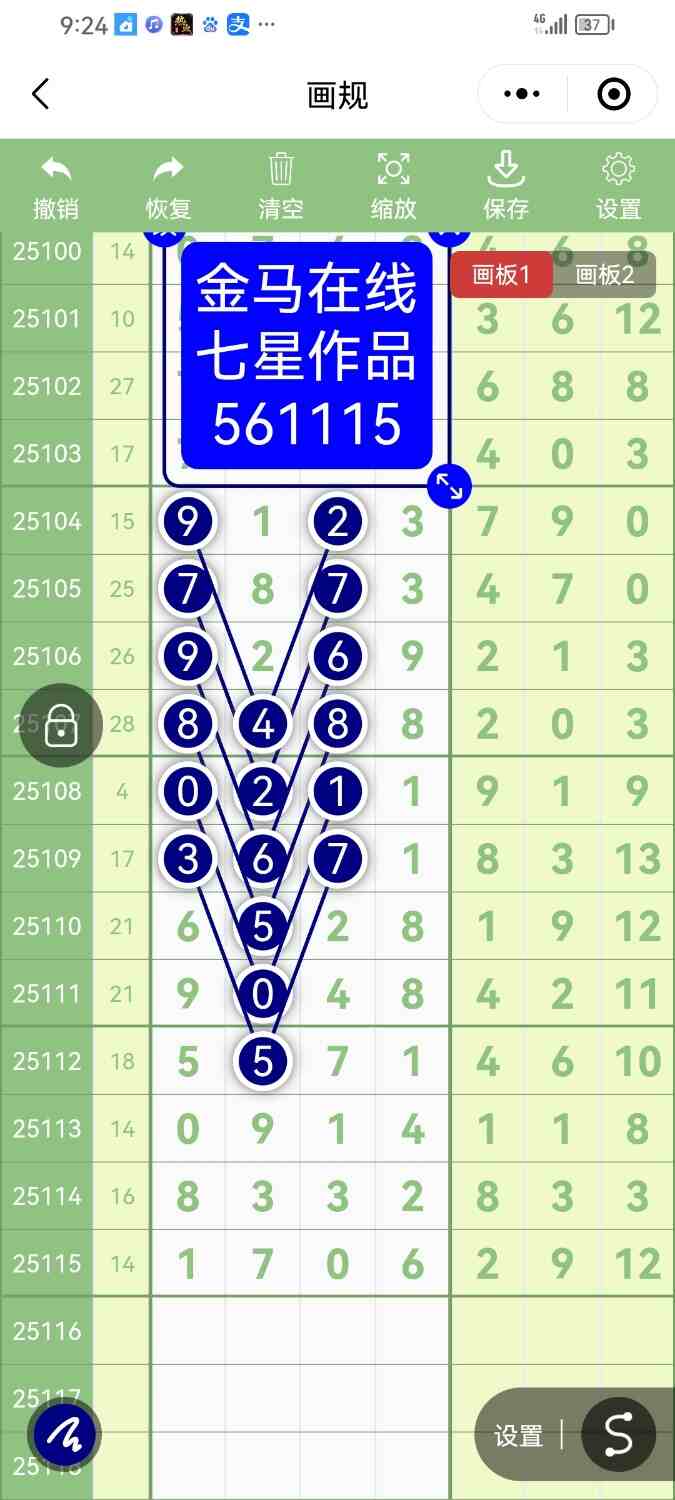Tap the 缩放 zoom tool
Viewport: 675px width, 1500px height.
393,187
